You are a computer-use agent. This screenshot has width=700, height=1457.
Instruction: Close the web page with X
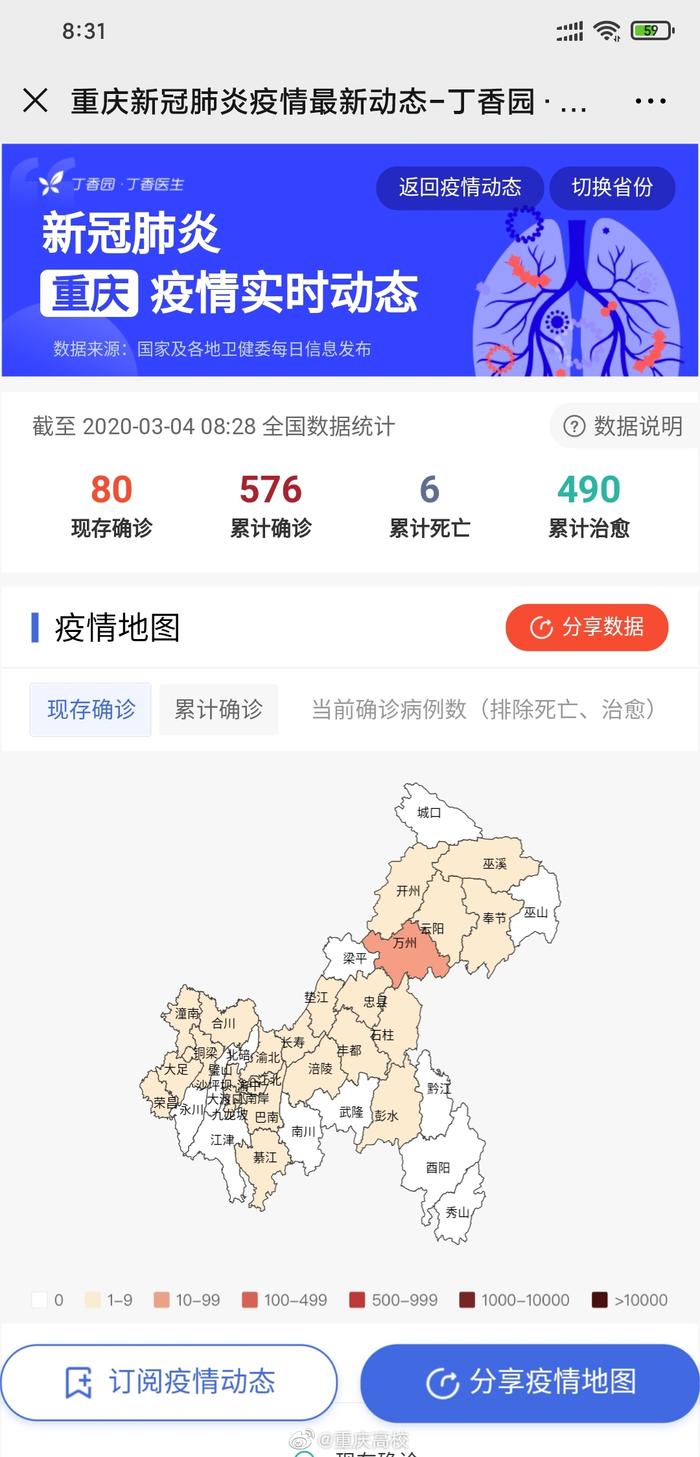coord(35,101)
